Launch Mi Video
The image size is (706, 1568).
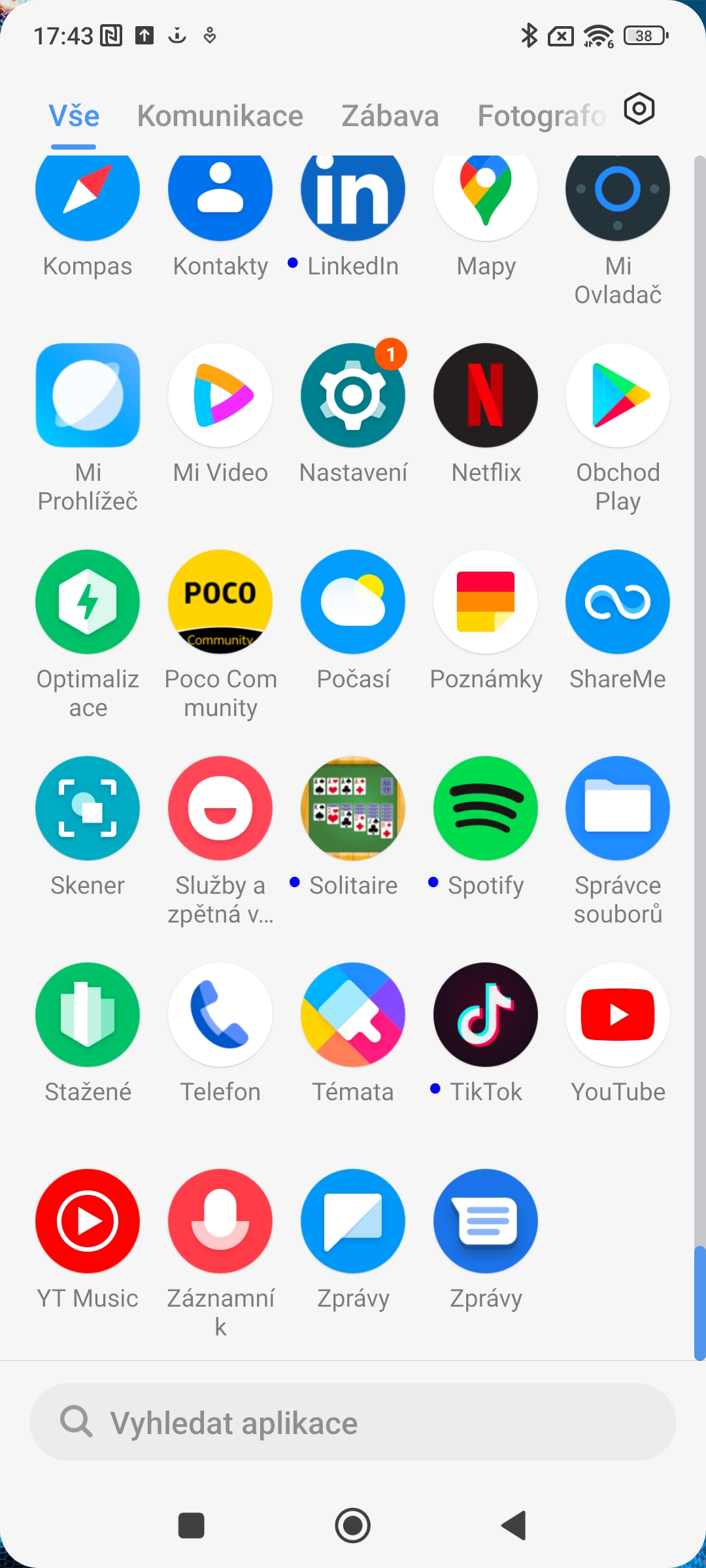[220, 396]
